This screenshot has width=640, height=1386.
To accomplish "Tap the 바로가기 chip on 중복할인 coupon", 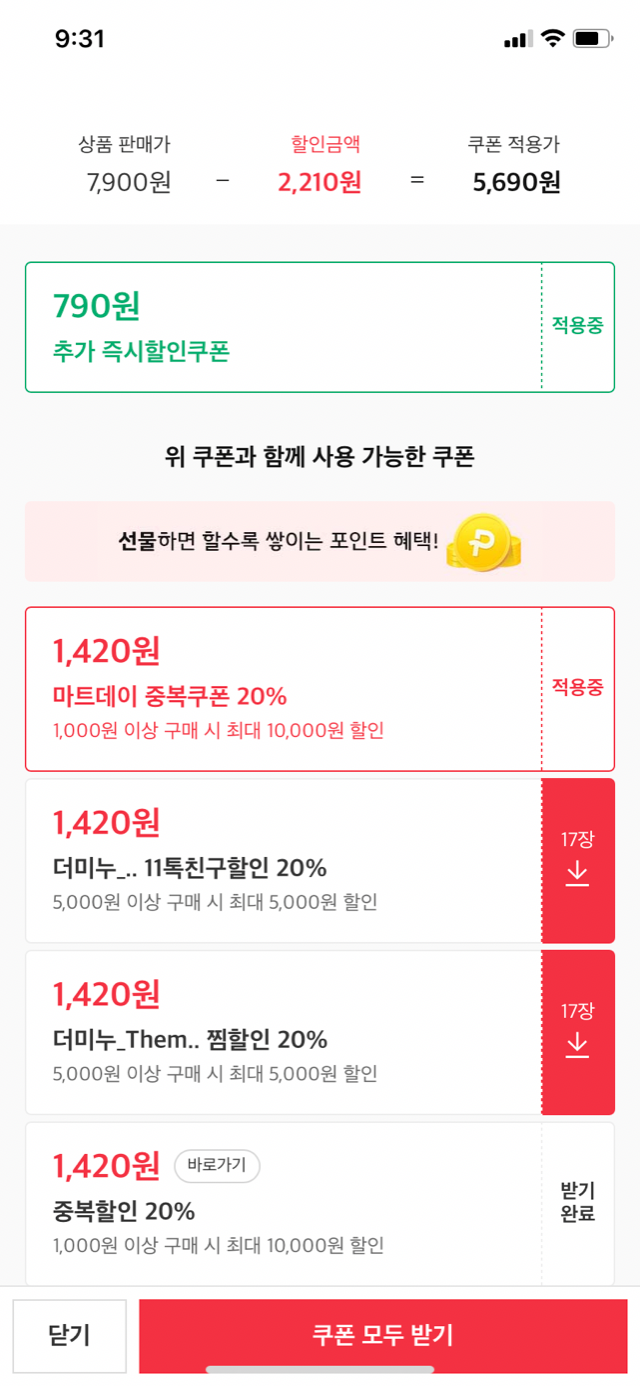I will 217,1166.
